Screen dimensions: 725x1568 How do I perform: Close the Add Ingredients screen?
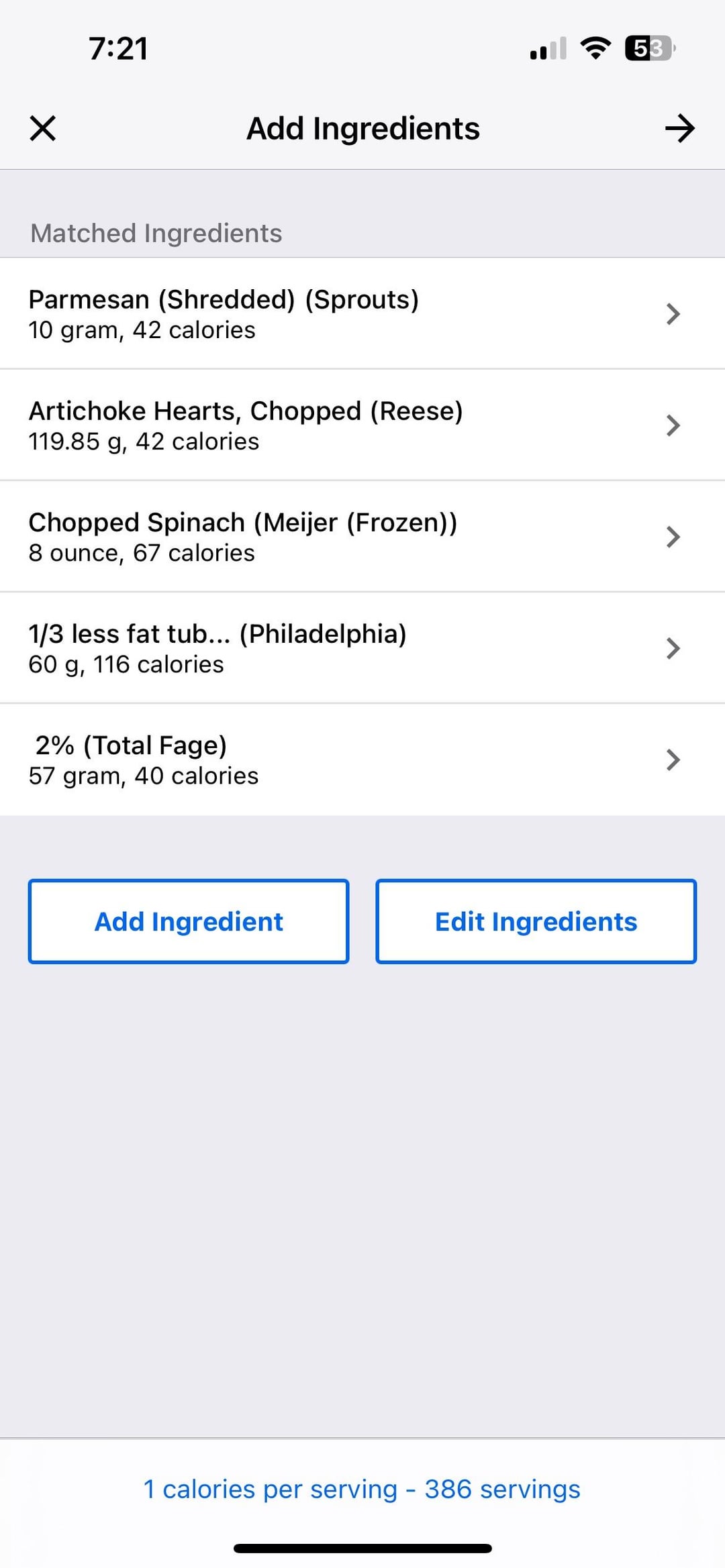tap(43, 128)
